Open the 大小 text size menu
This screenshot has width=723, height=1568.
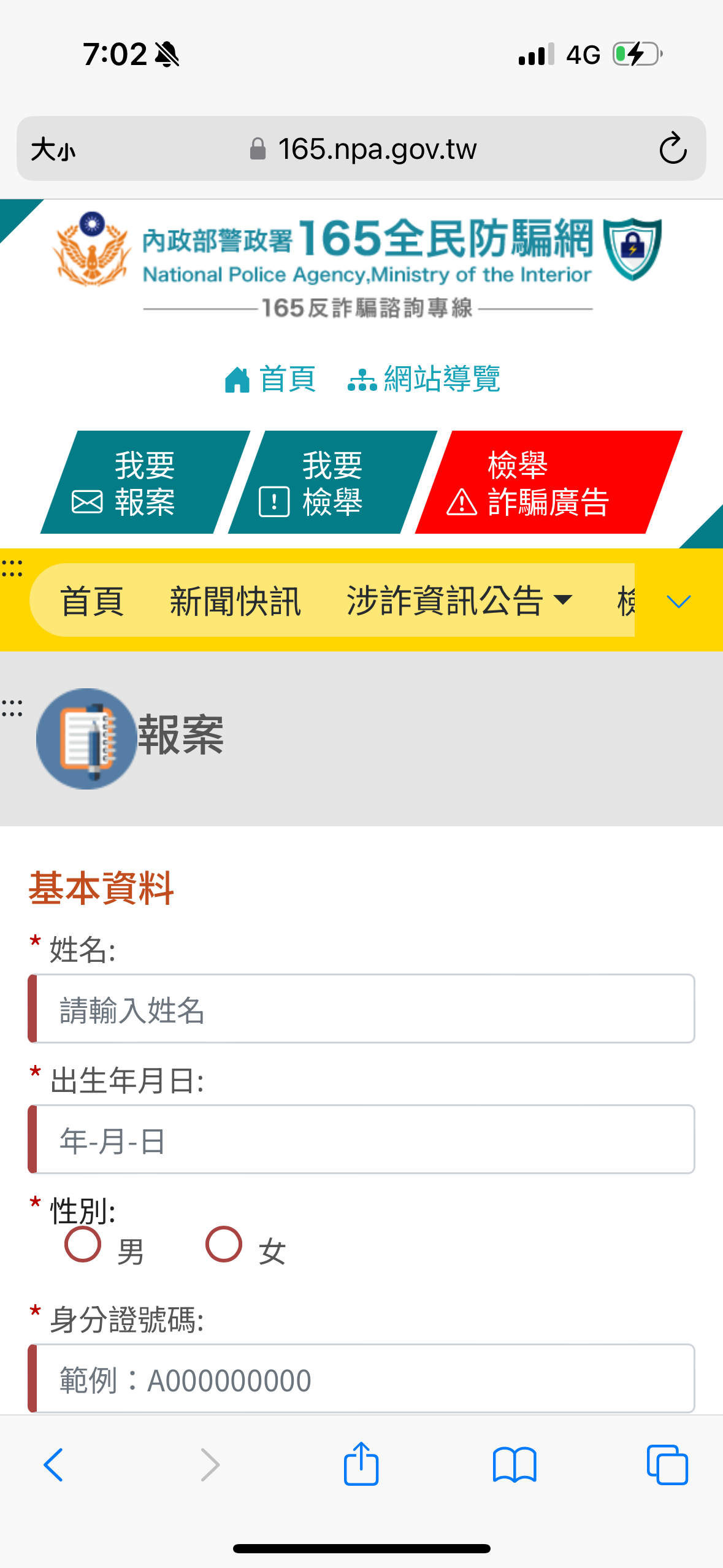(53, 149)
